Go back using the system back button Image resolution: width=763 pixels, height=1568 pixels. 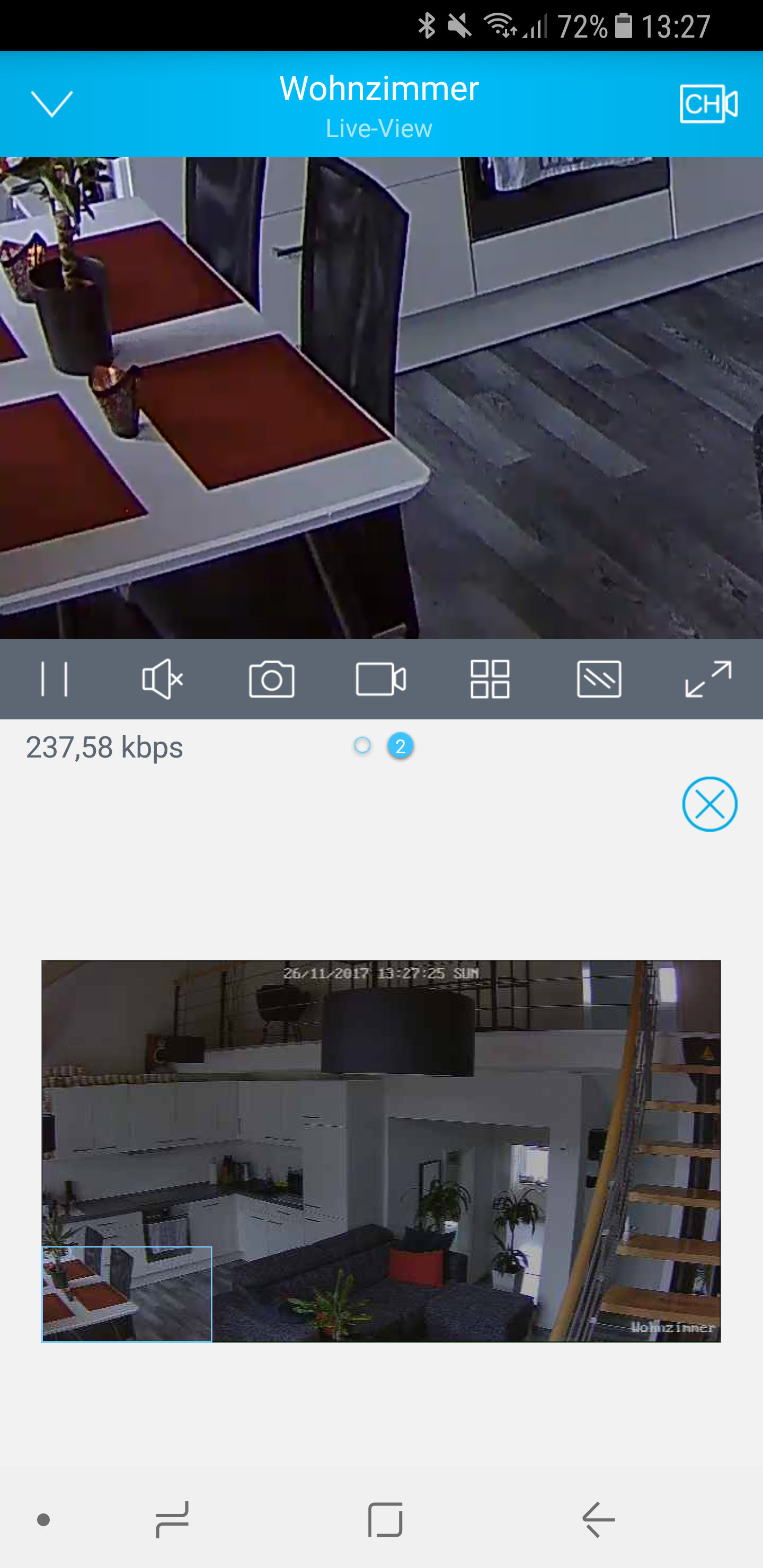[x=598, y=1519]
